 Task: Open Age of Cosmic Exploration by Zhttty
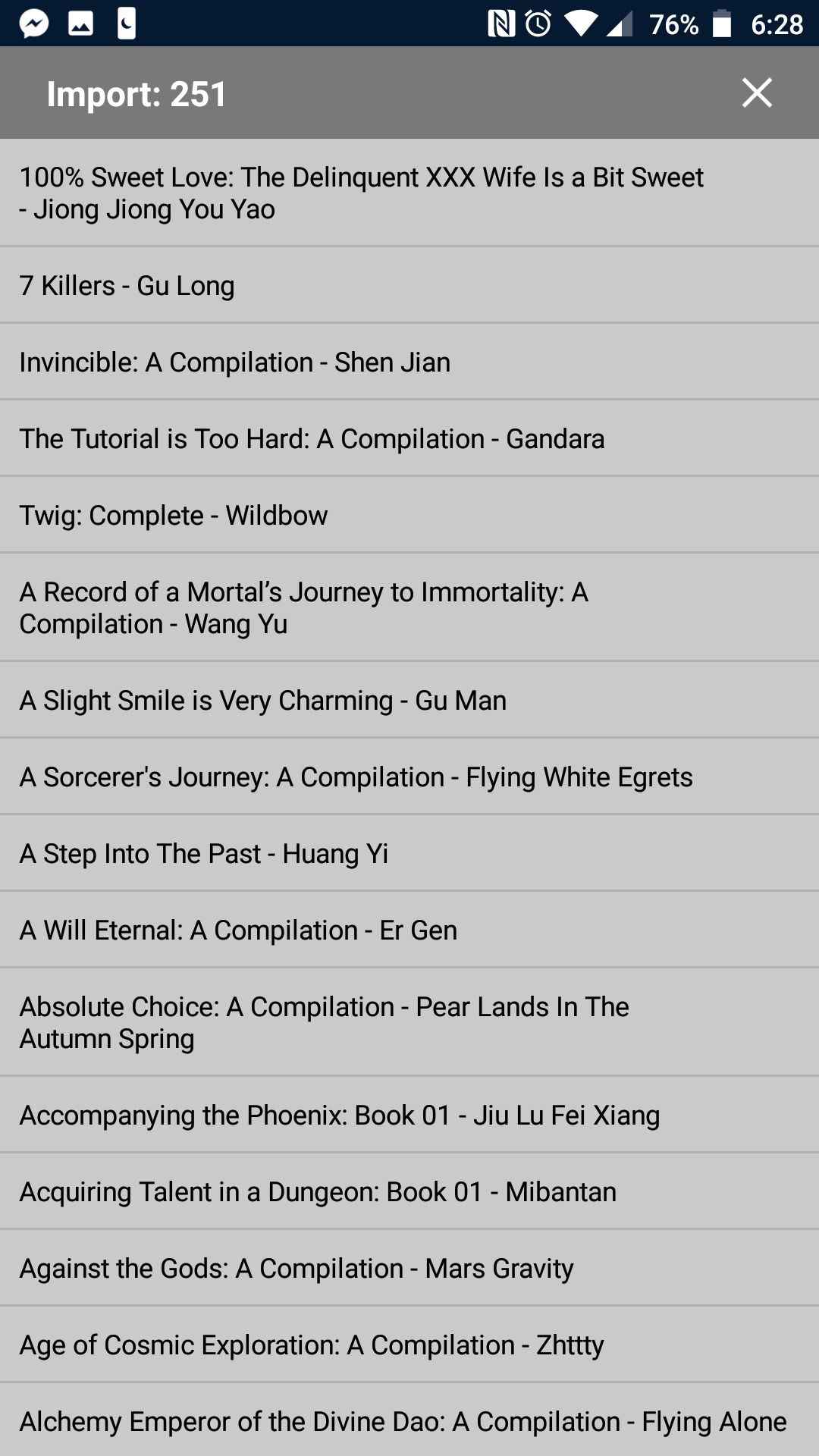tap(409, 1345)
